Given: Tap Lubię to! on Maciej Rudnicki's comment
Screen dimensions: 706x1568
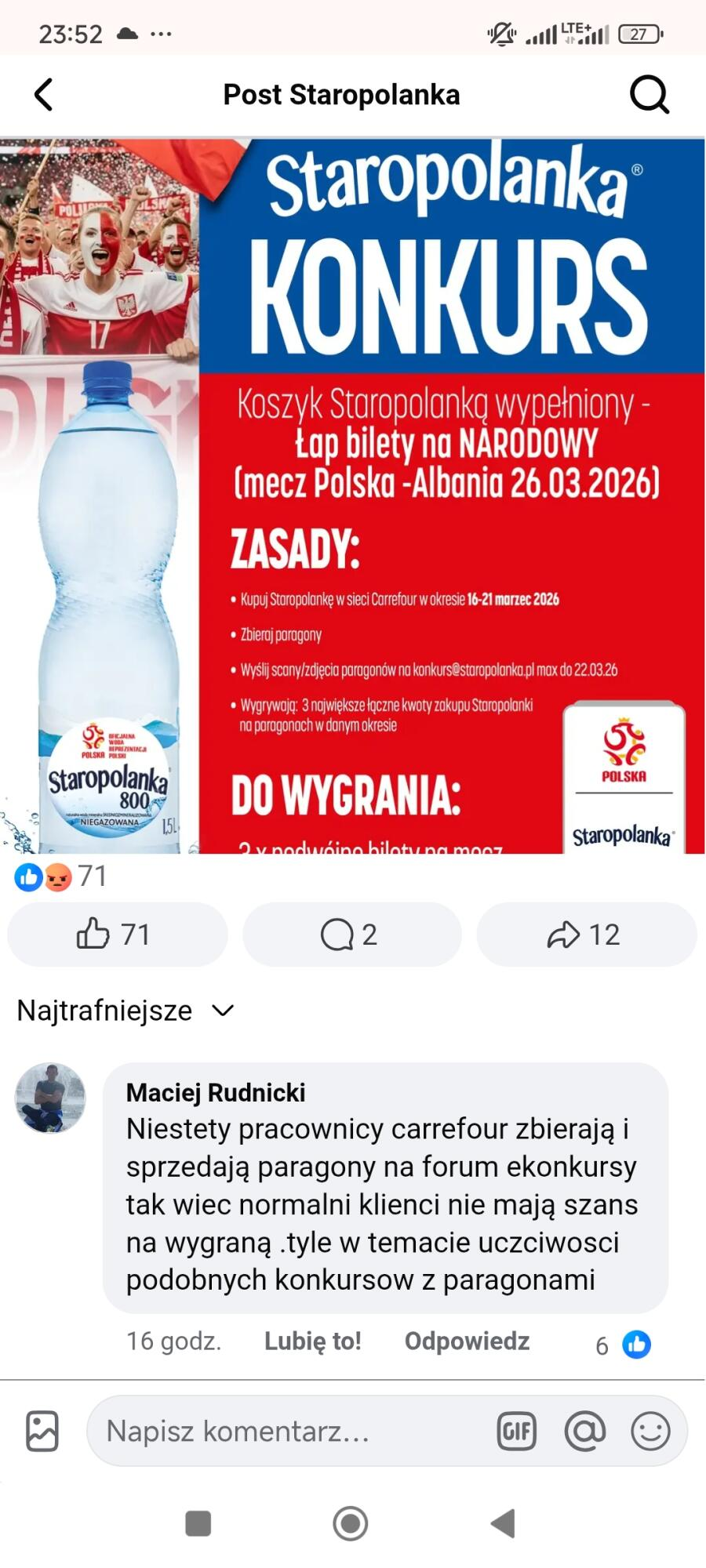Looking at the screenshot, I should (312, 1341).
